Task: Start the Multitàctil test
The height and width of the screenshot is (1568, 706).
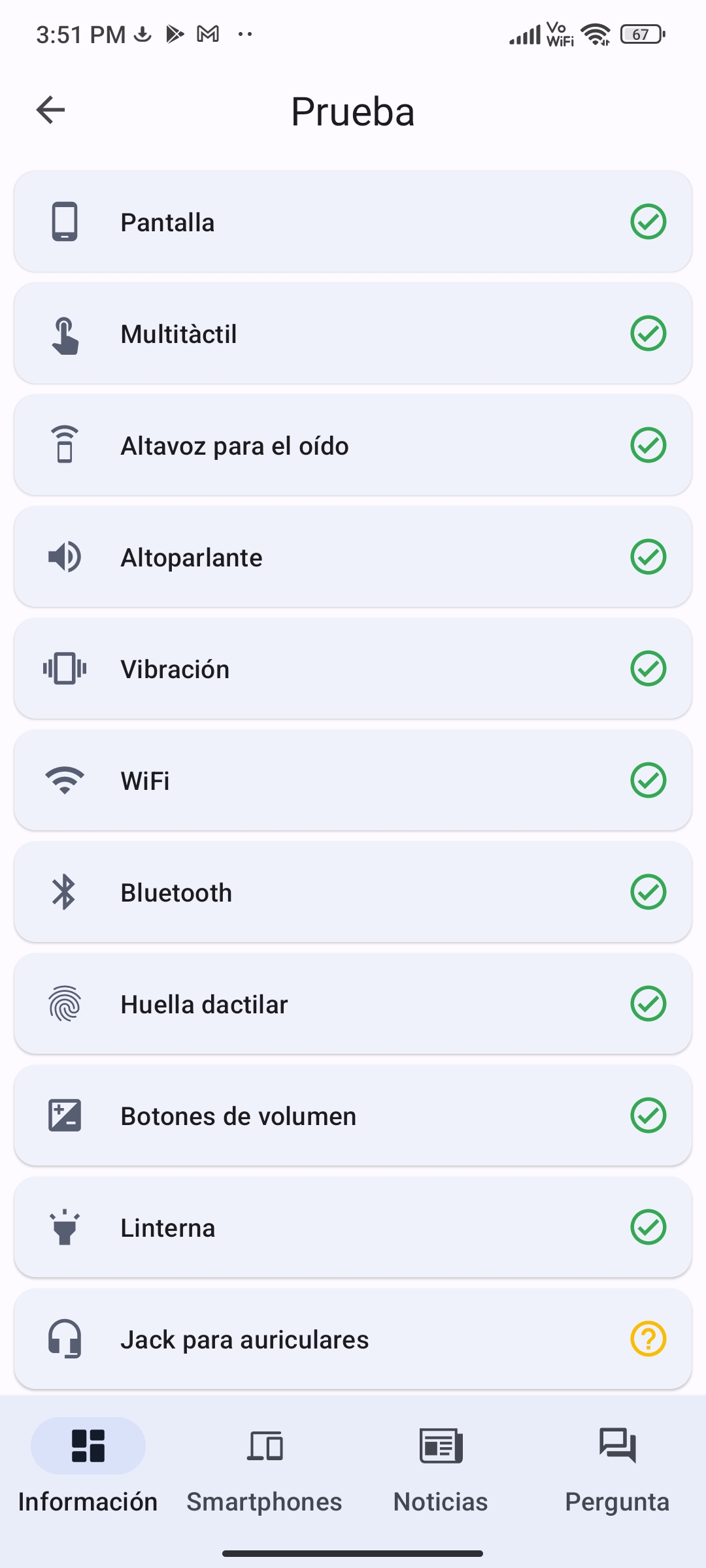Action: (x=353, y=333)
